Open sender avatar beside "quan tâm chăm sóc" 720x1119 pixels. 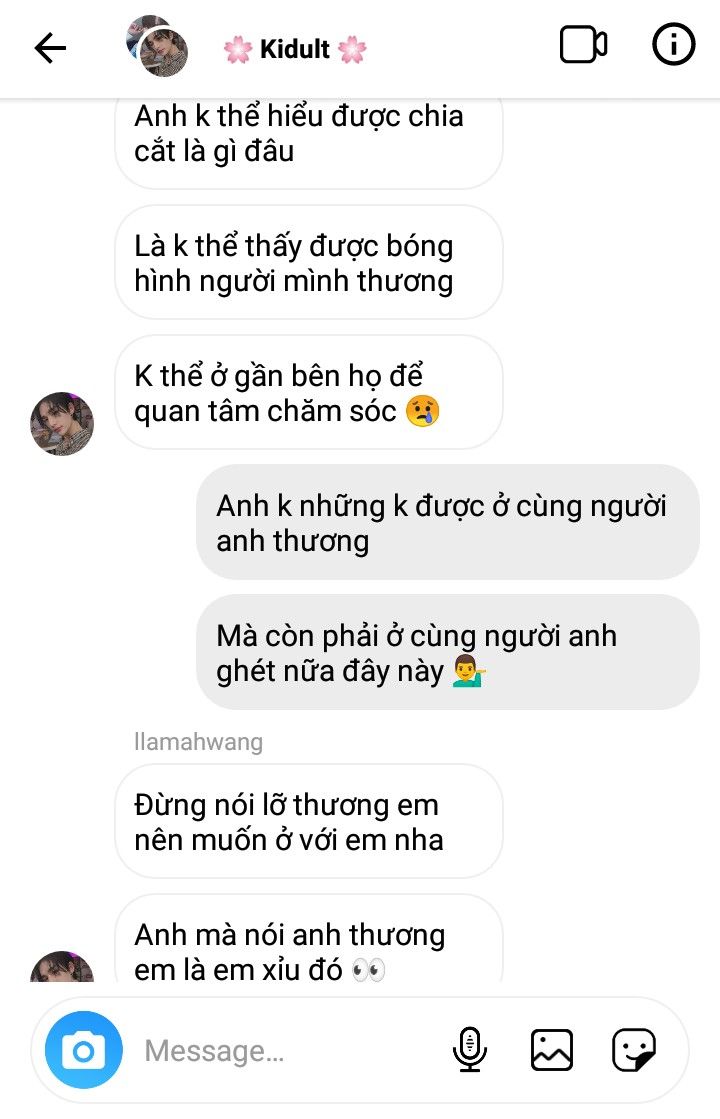tap(62, 424)
